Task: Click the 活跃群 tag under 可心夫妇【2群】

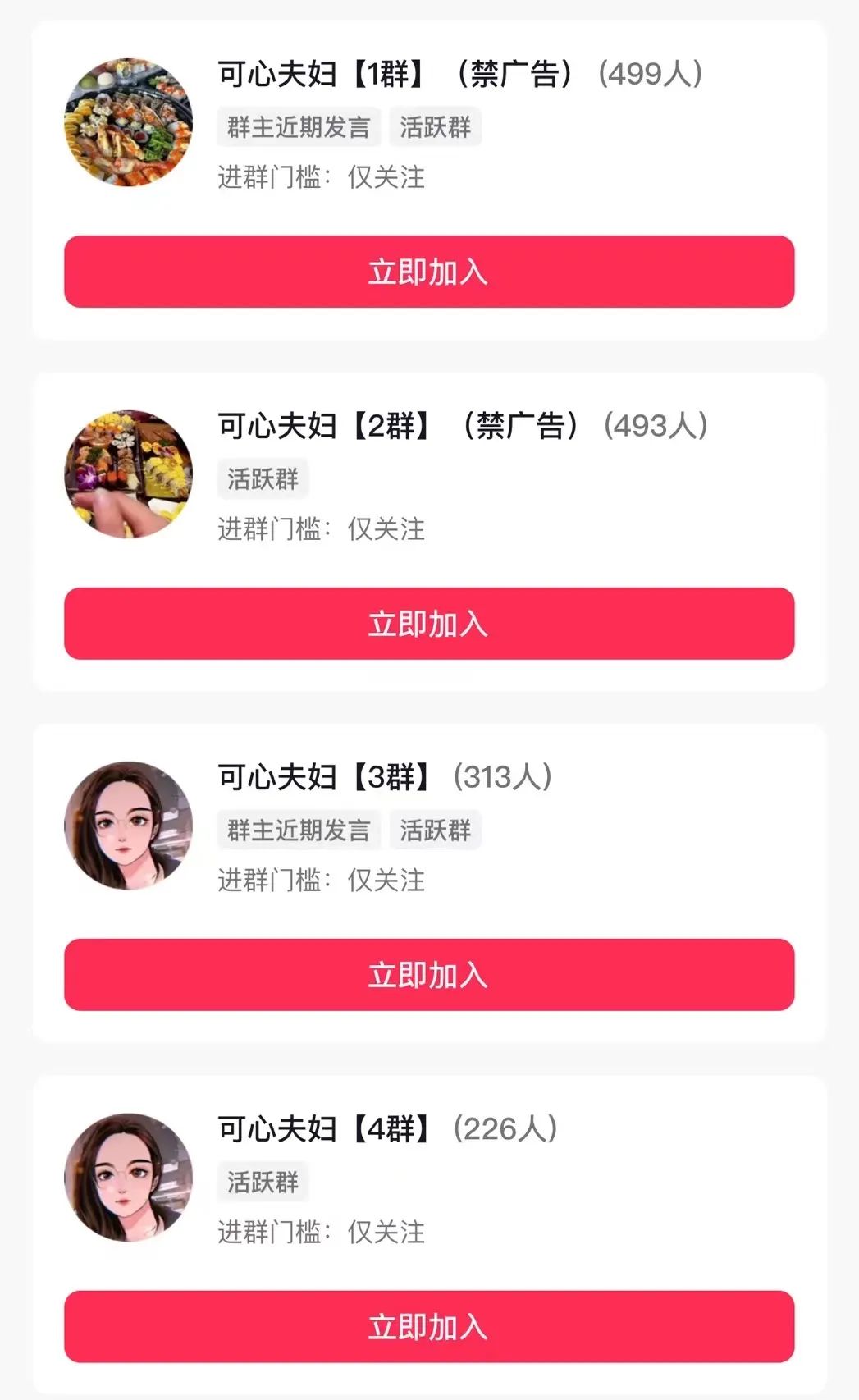Action: point(263,478)
